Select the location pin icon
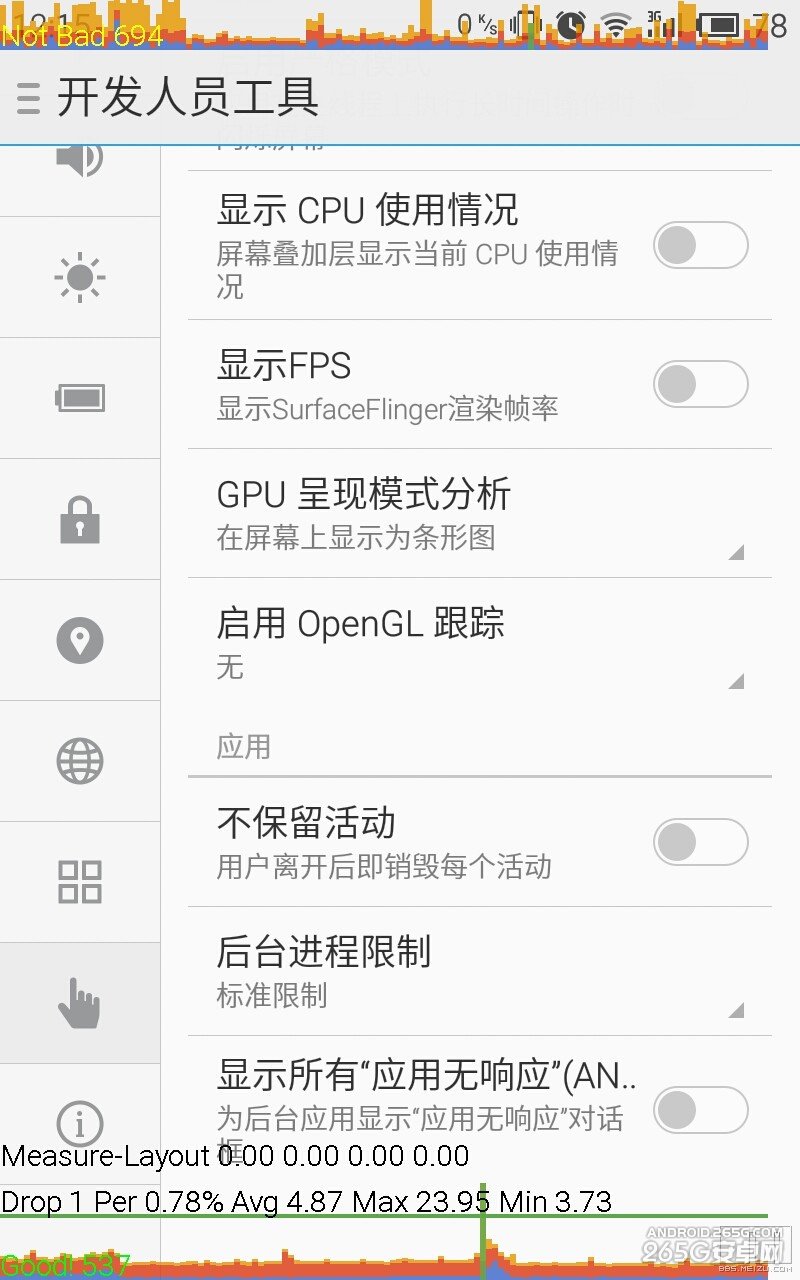This screenshot has height=1280, width=800. click(x=80, y=639)
